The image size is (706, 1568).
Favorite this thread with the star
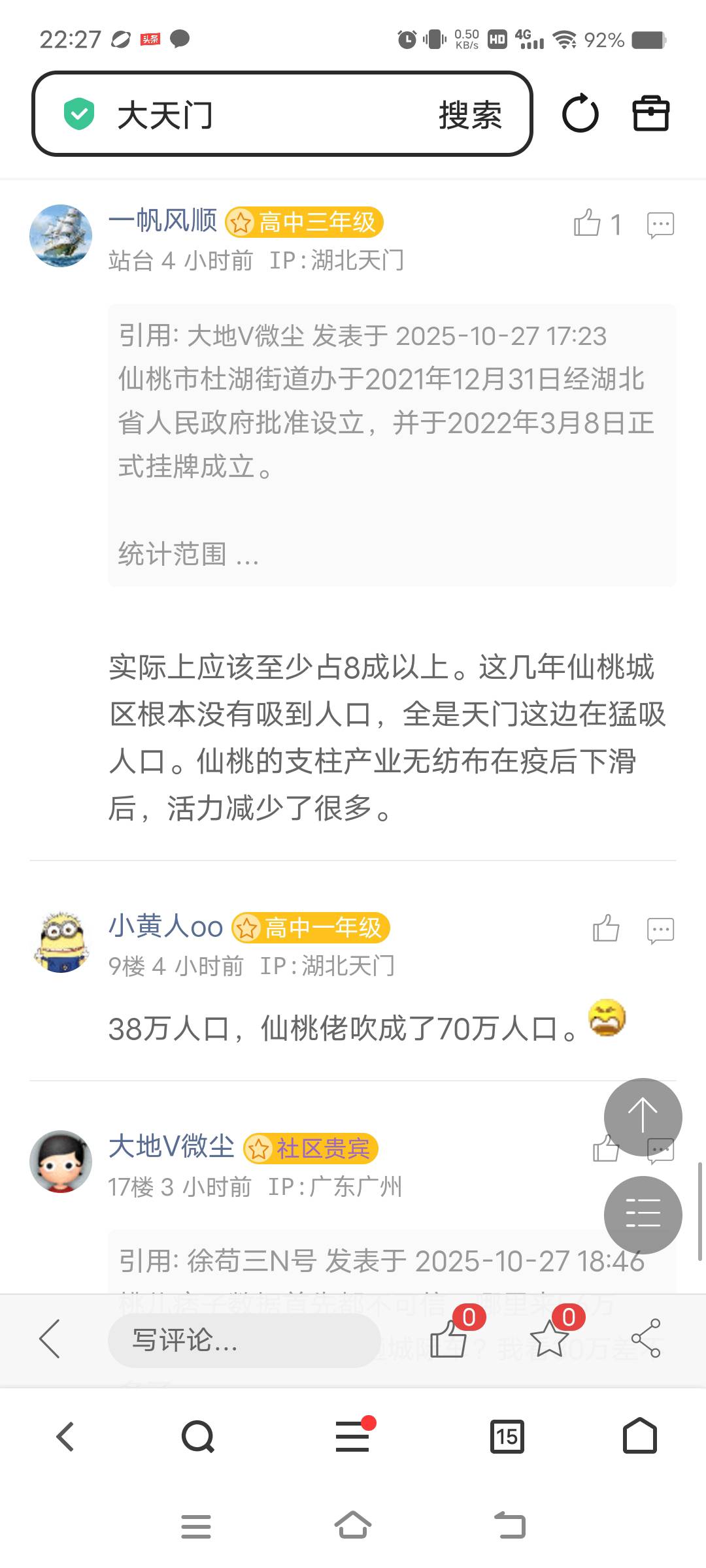pos(549,1339)
